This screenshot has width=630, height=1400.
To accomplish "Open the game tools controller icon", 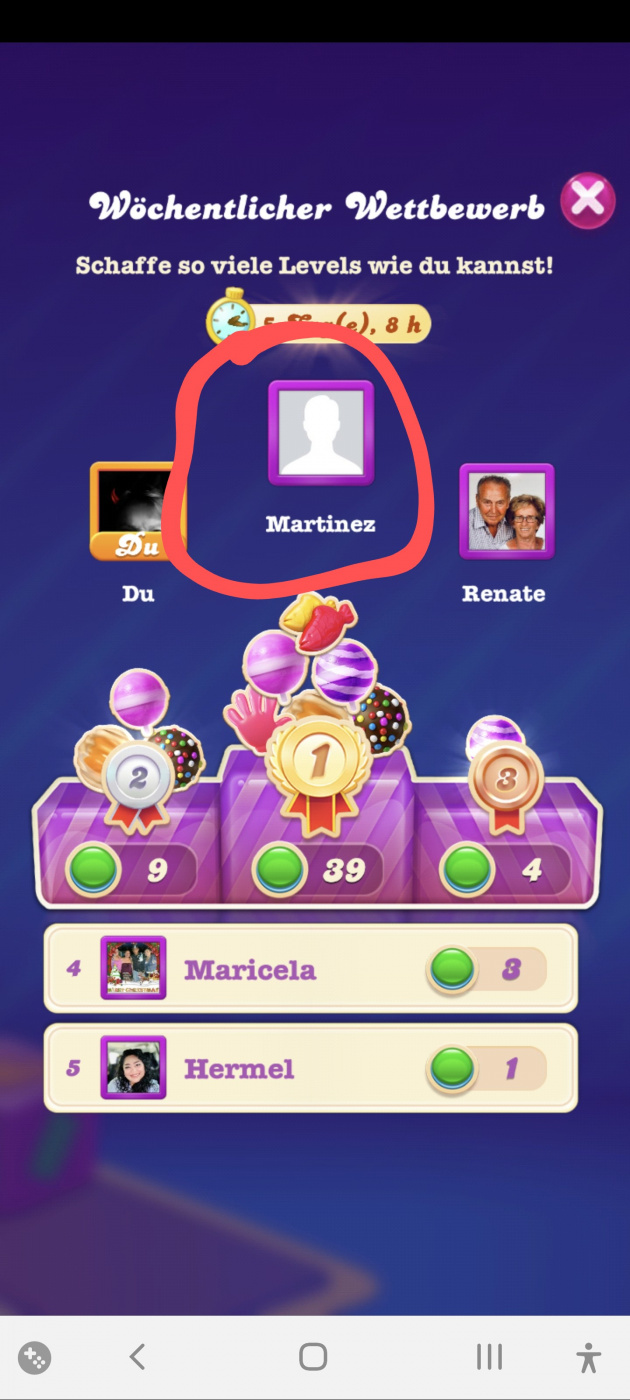I will tap(35, 1357).
